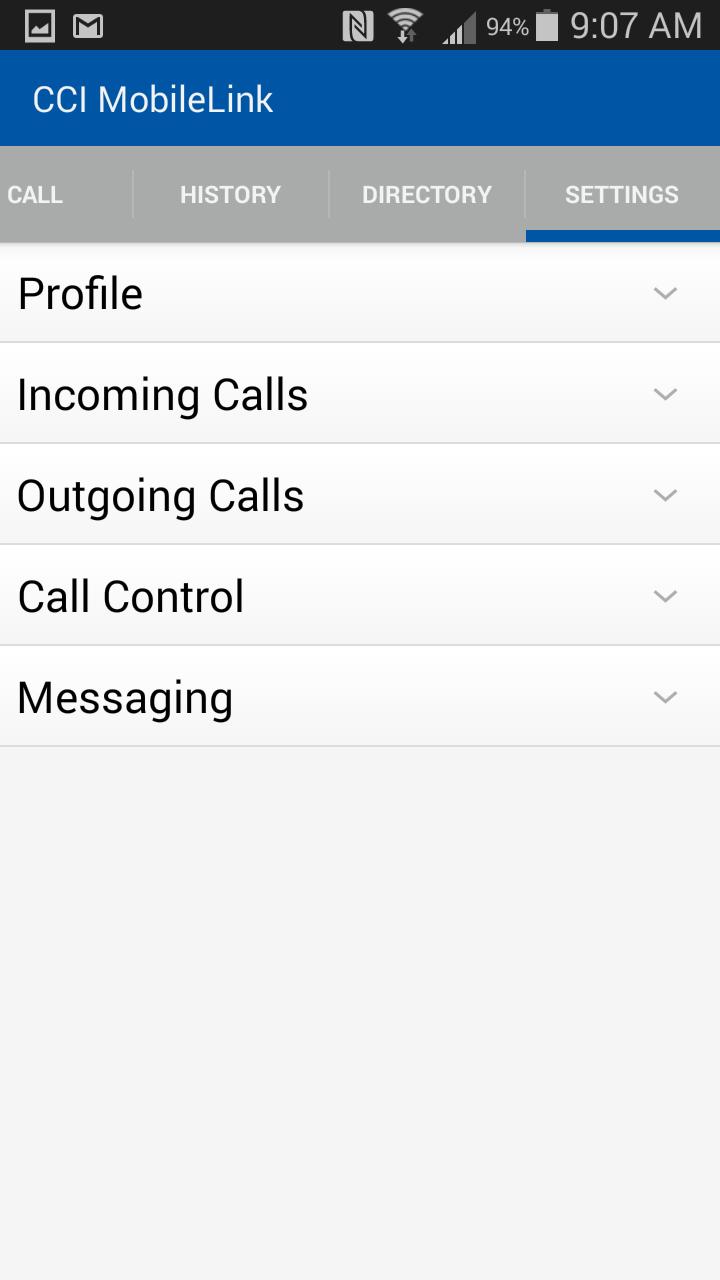Expand the Call Control options
This screenshot has width=720, height=1280.
(x=664, y=595)
